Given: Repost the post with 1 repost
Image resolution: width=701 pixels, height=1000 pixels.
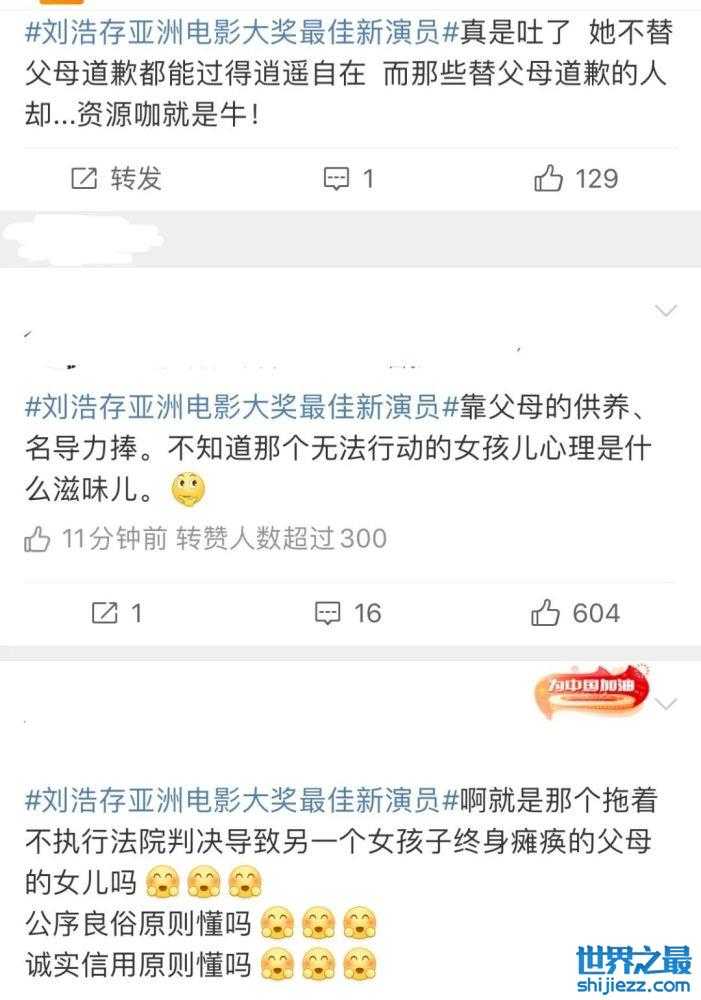Looking at the screenshot, I should tap(116, 612).
